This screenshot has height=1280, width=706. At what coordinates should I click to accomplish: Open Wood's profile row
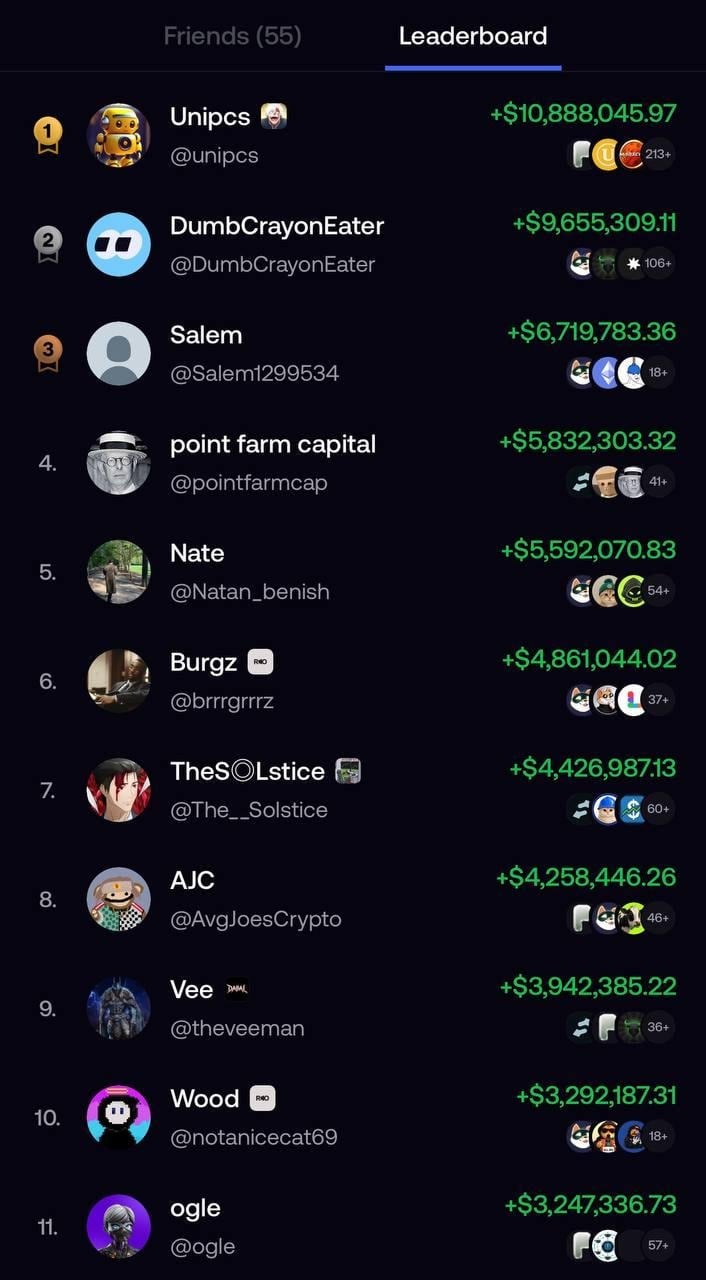point(353,1116)
